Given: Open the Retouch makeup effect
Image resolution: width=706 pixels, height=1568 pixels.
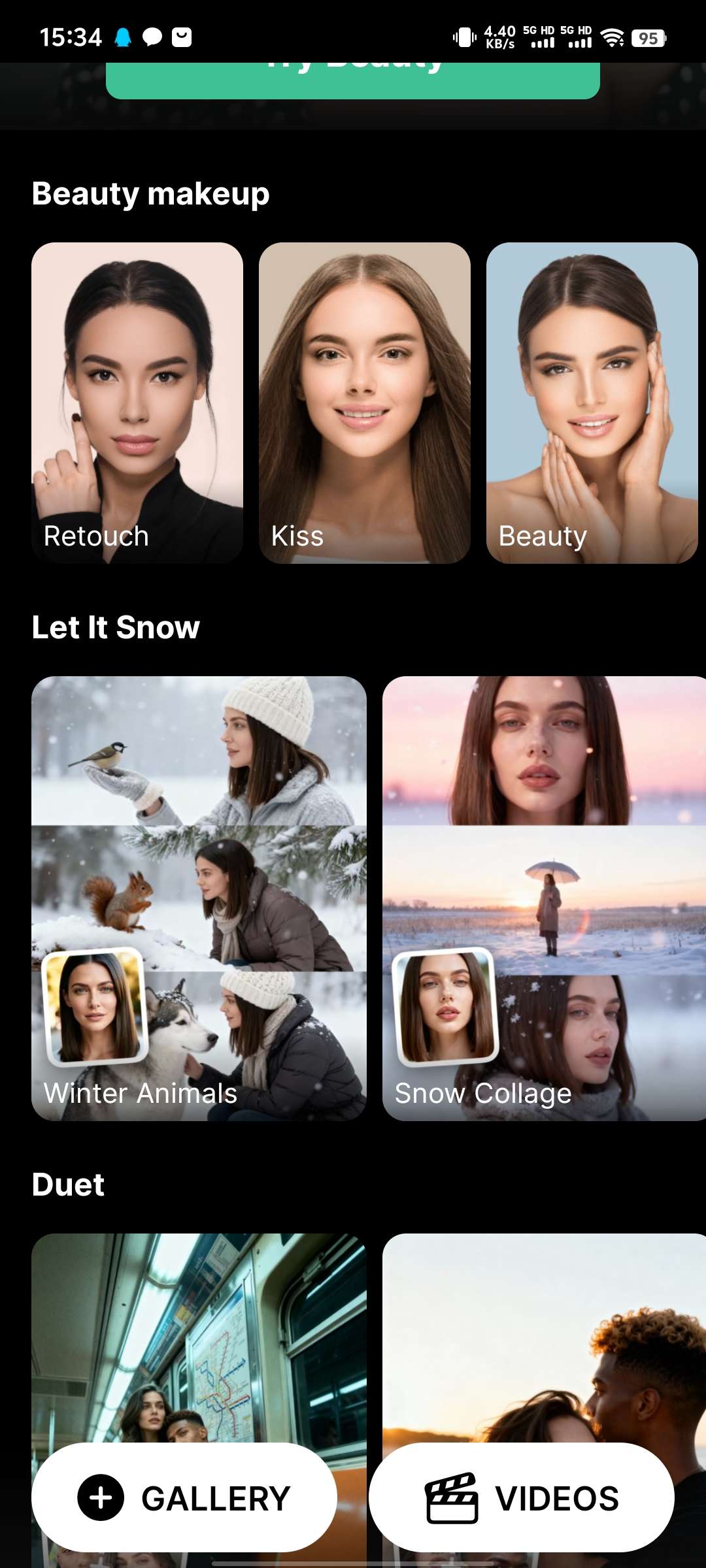Looking at the screenshot, I should click(137, 402).
